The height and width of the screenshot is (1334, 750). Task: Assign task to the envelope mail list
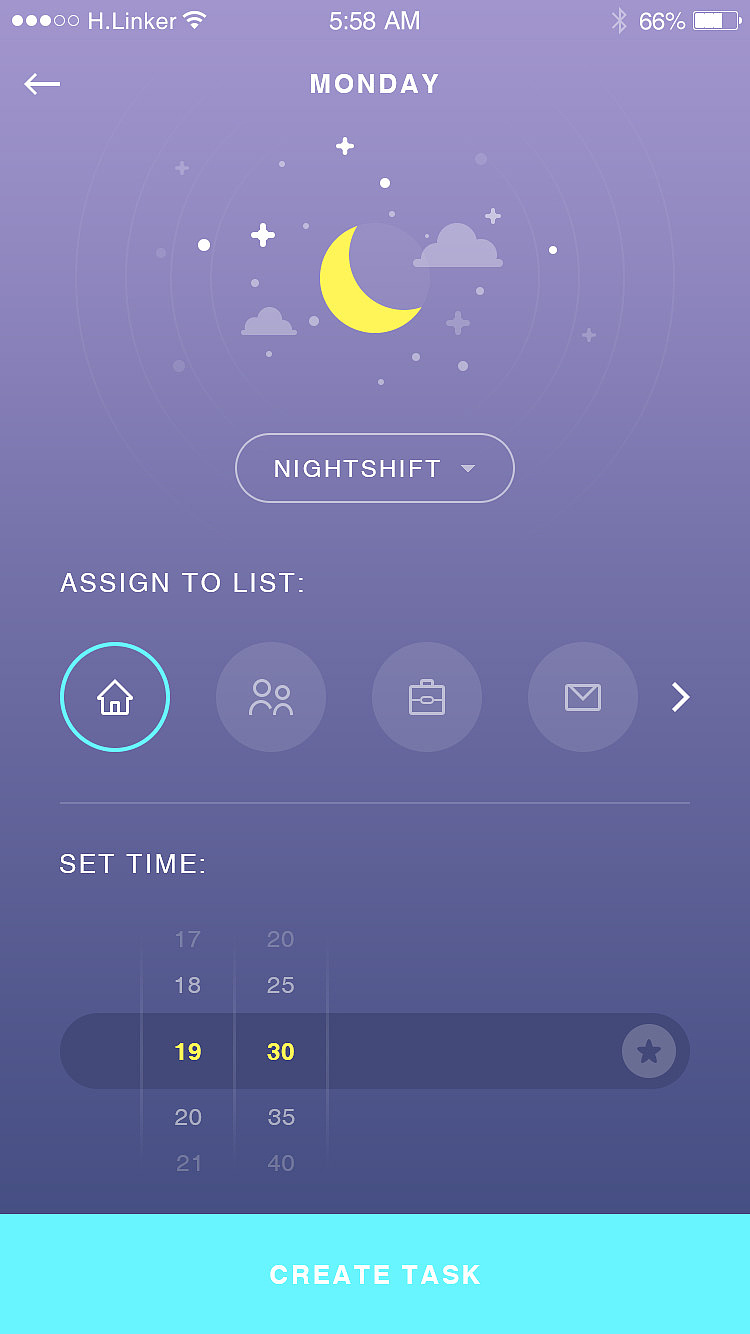pyautogui.click(x=582, y=697)
